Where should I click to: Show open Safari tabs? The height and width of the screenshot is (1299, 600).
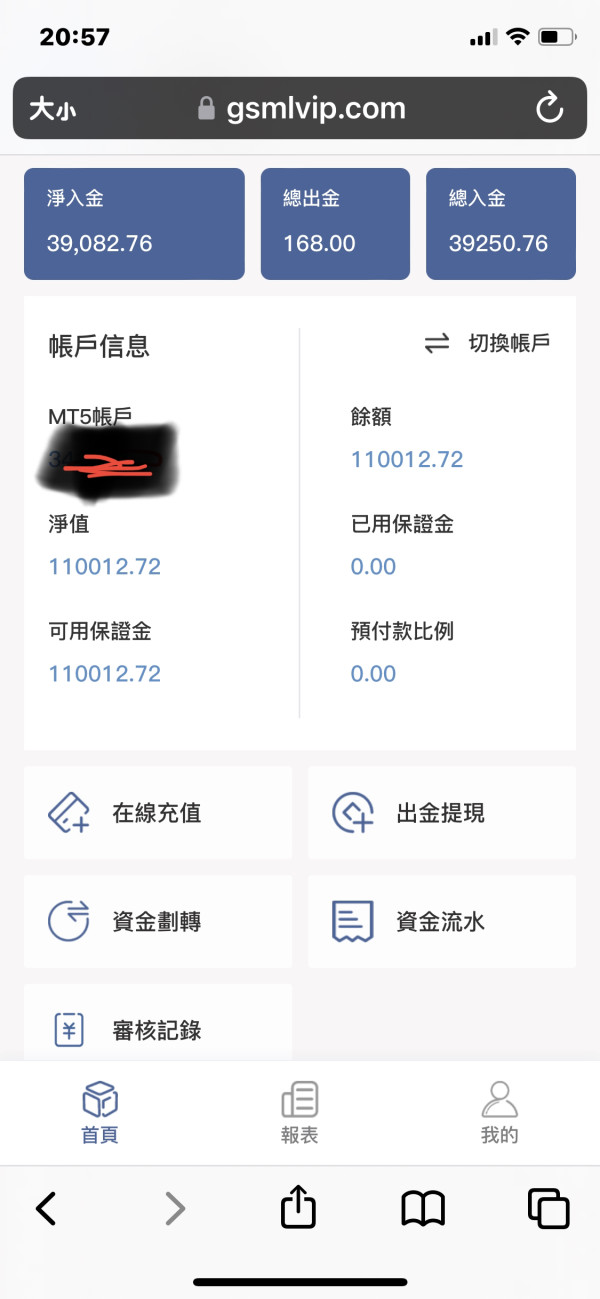point(548,1209)
